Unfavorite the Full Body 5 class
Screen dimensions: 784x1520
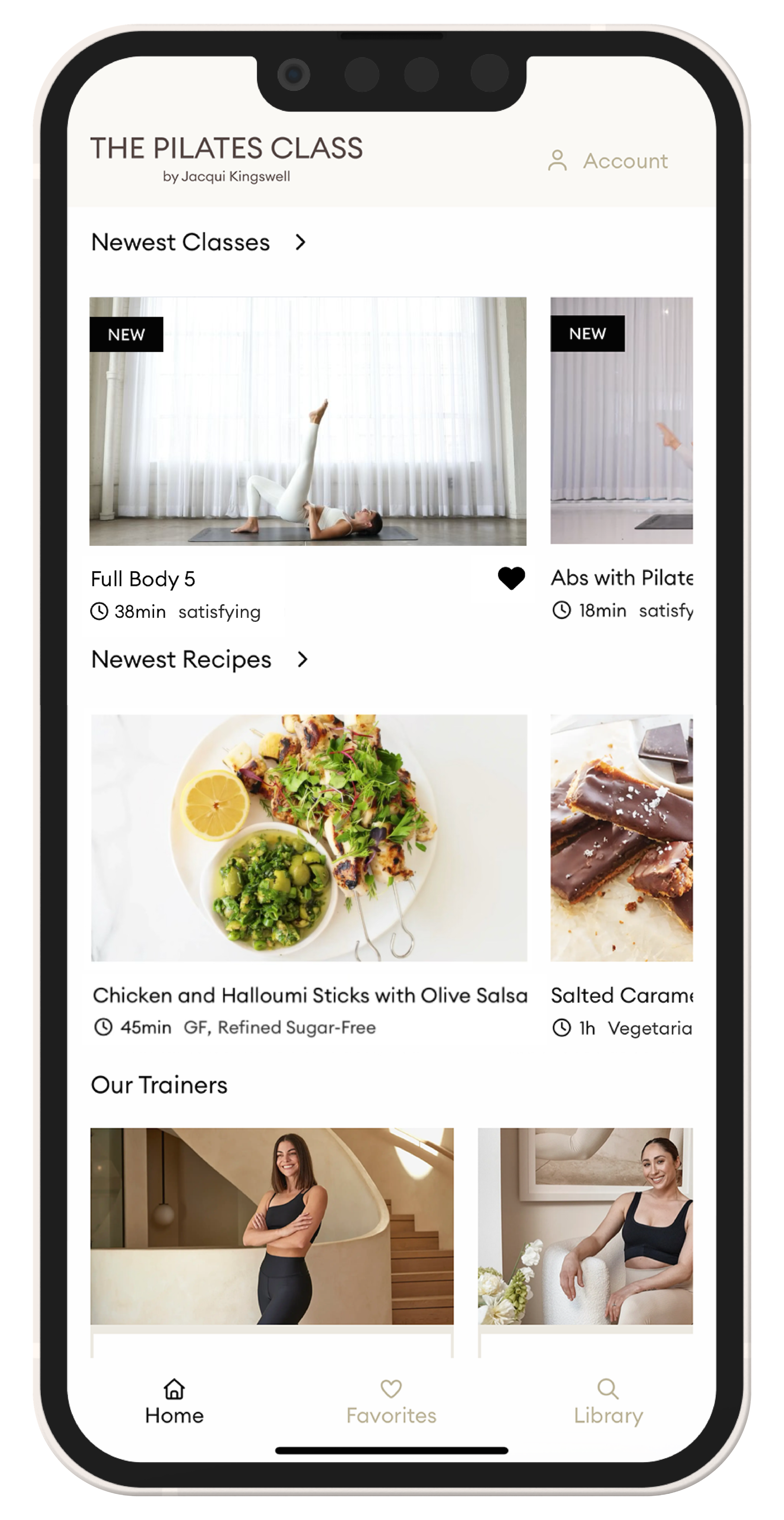(511, 578)
